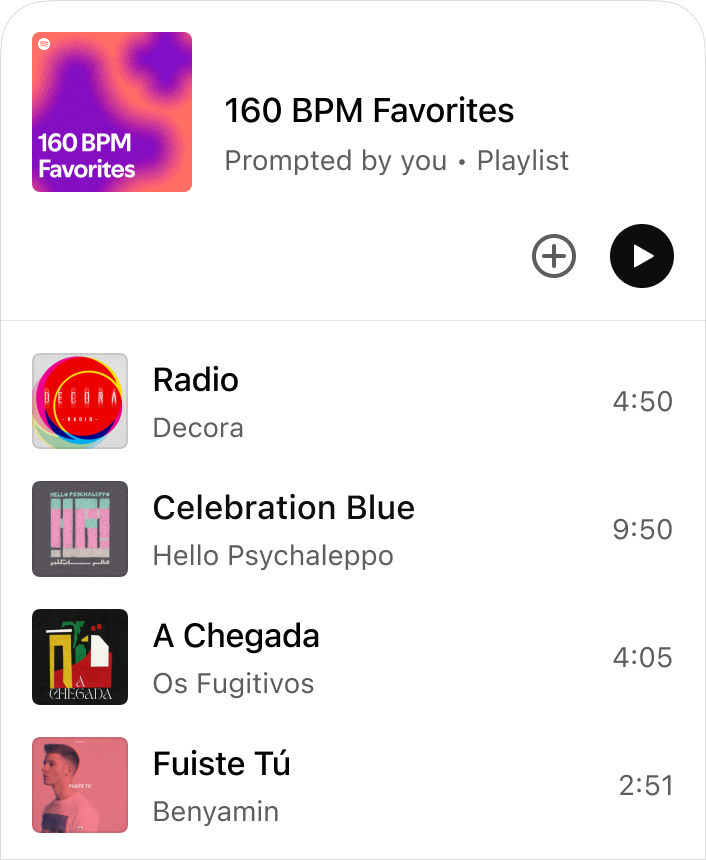Play the track Radio by Decora
This screenshot has height=860, width=706.
click(x=196, y=381)
